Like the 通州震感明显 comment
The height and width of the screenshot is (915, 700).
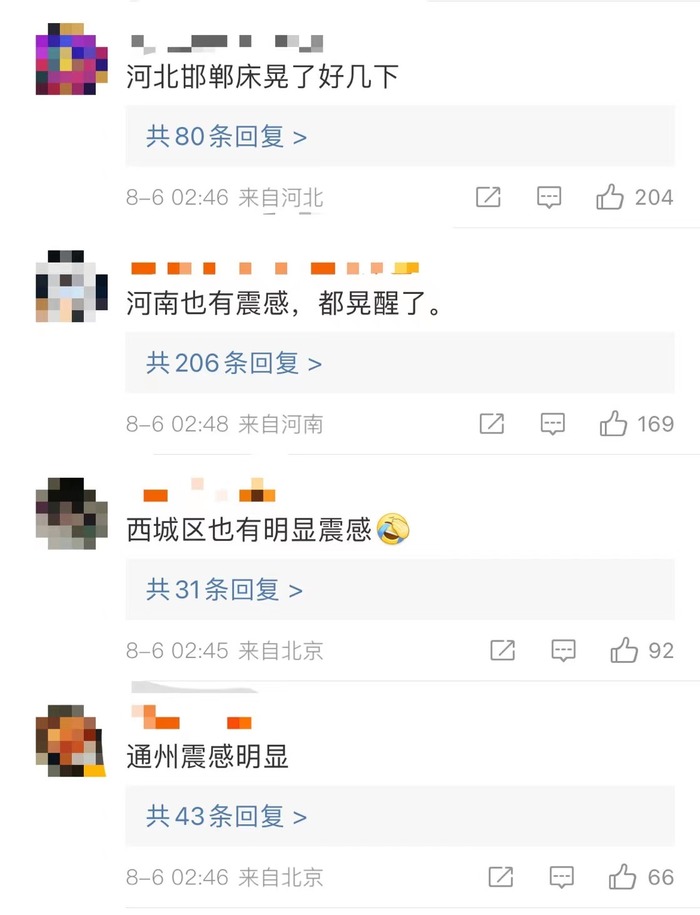[623, 878]
